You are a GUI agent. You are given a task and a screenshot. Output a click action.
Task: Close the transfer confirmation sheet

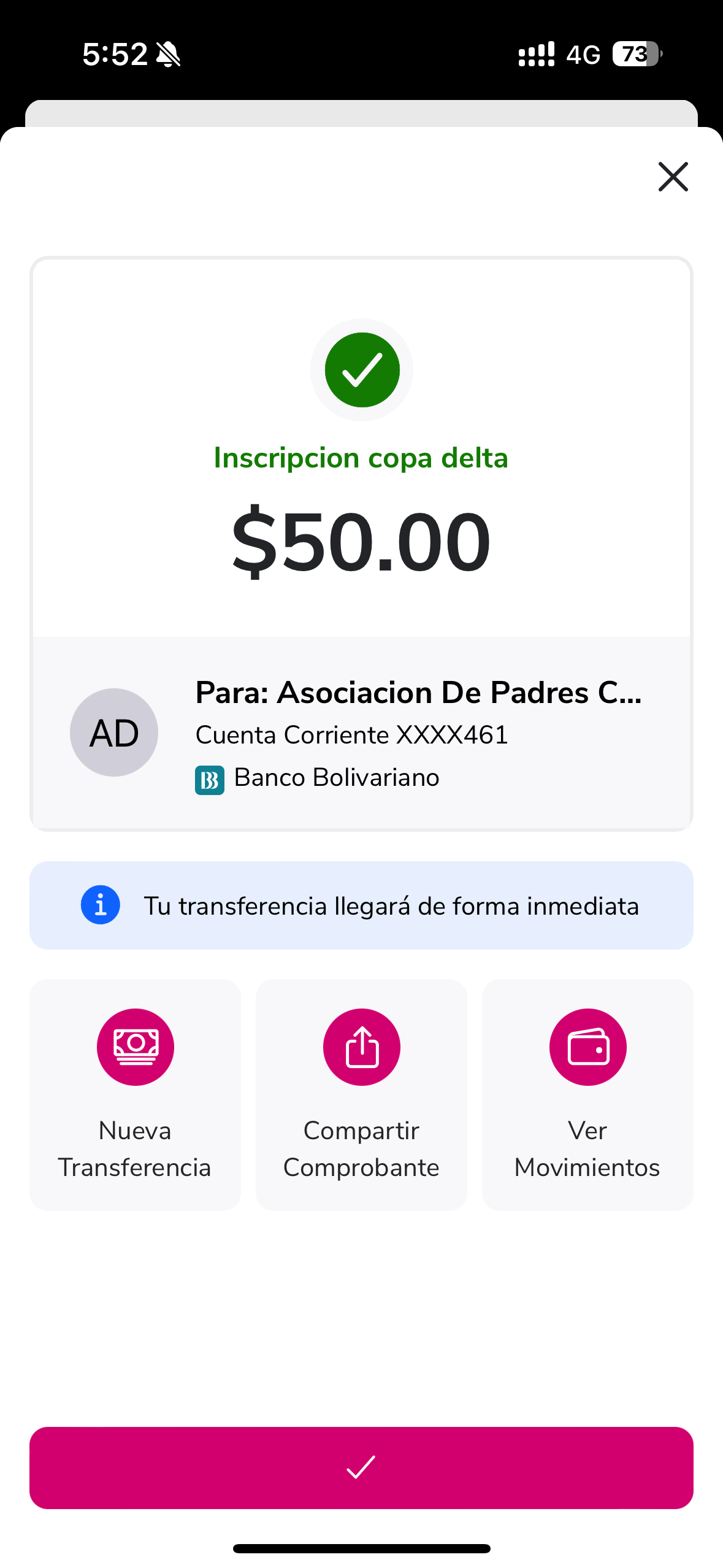pyautogui.click(x=673, y=177)
